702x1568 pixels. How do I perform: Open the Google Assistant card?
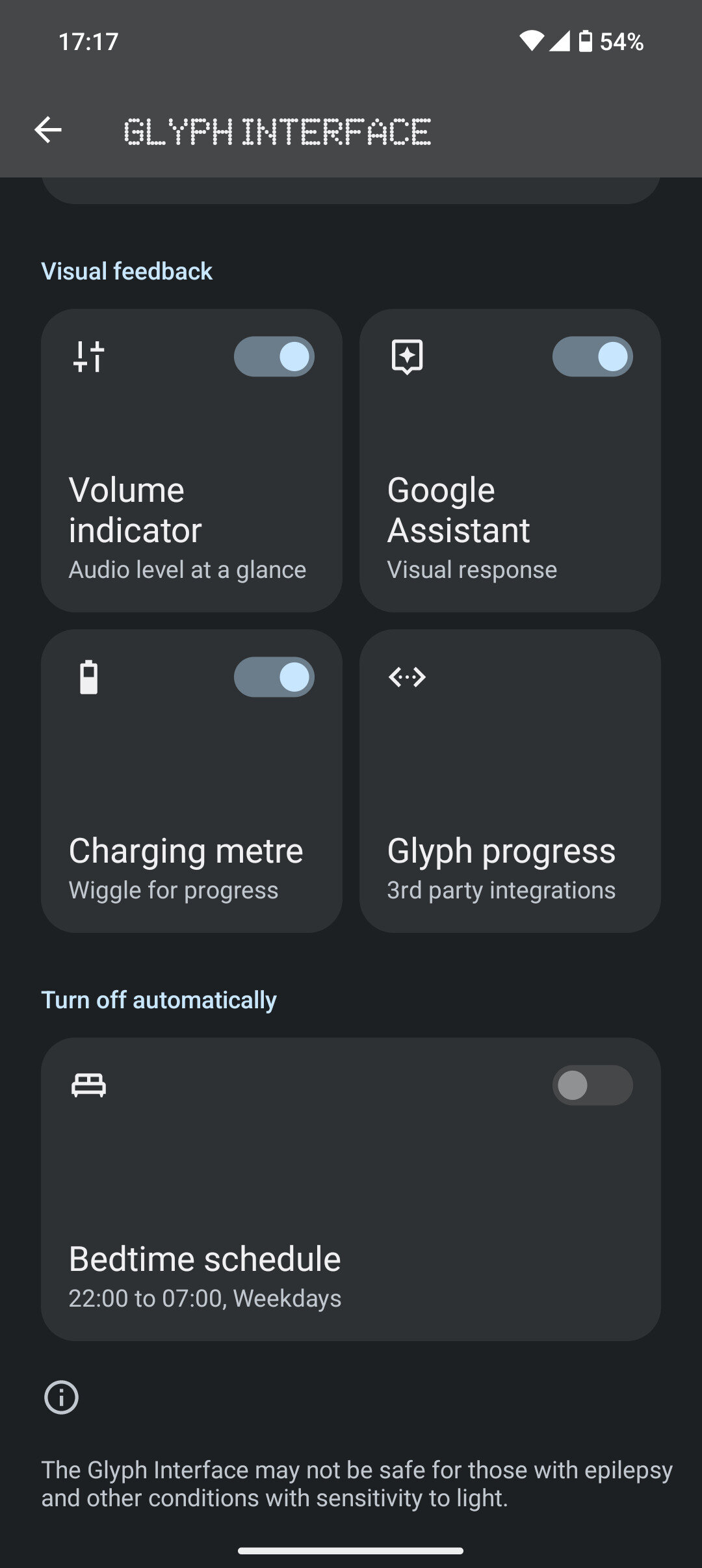(x=510, y=460)
